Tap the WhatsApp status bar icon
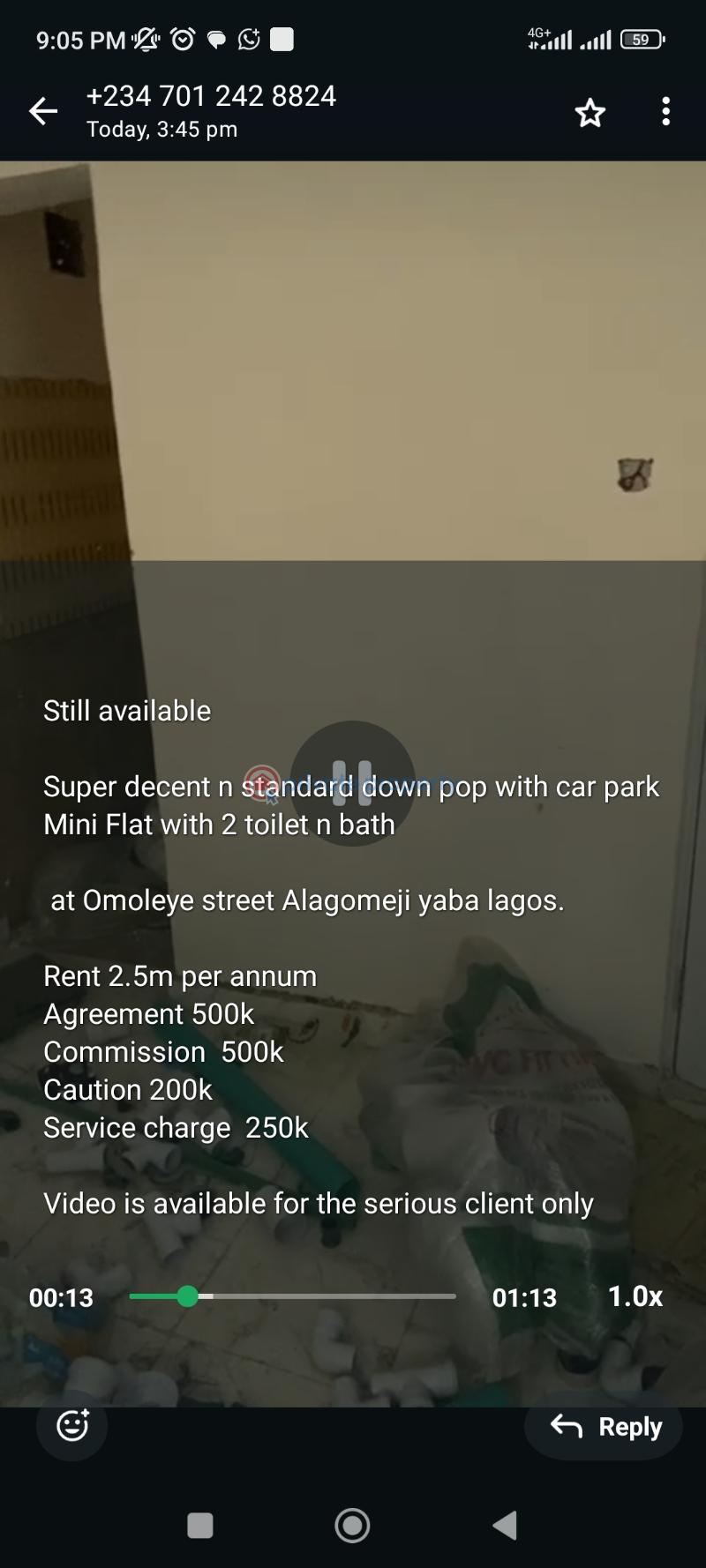The height and width of the screenshot is (1568, 706). 248,39
